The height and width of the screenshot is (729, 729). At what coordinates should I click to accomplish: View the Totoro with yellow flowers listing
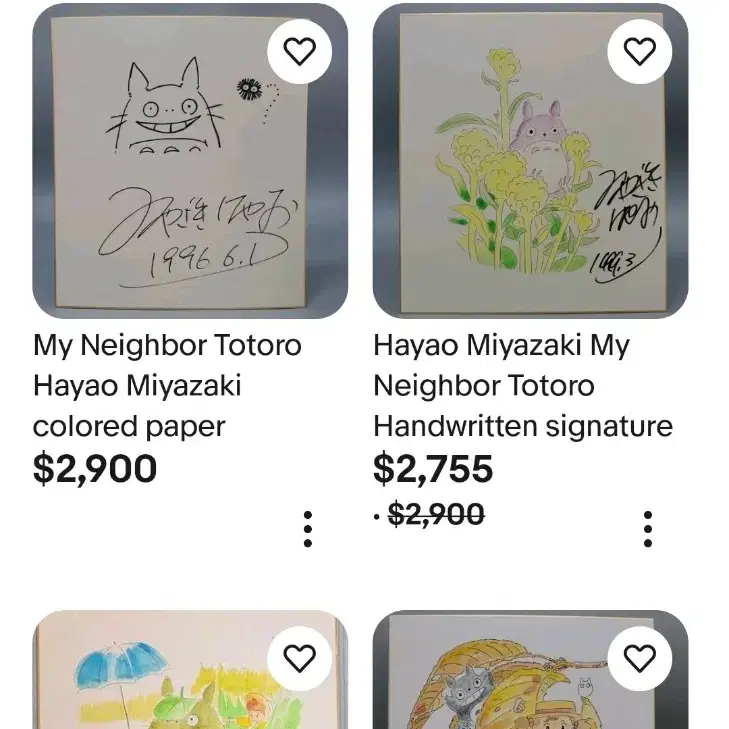(x=530, y=161)
